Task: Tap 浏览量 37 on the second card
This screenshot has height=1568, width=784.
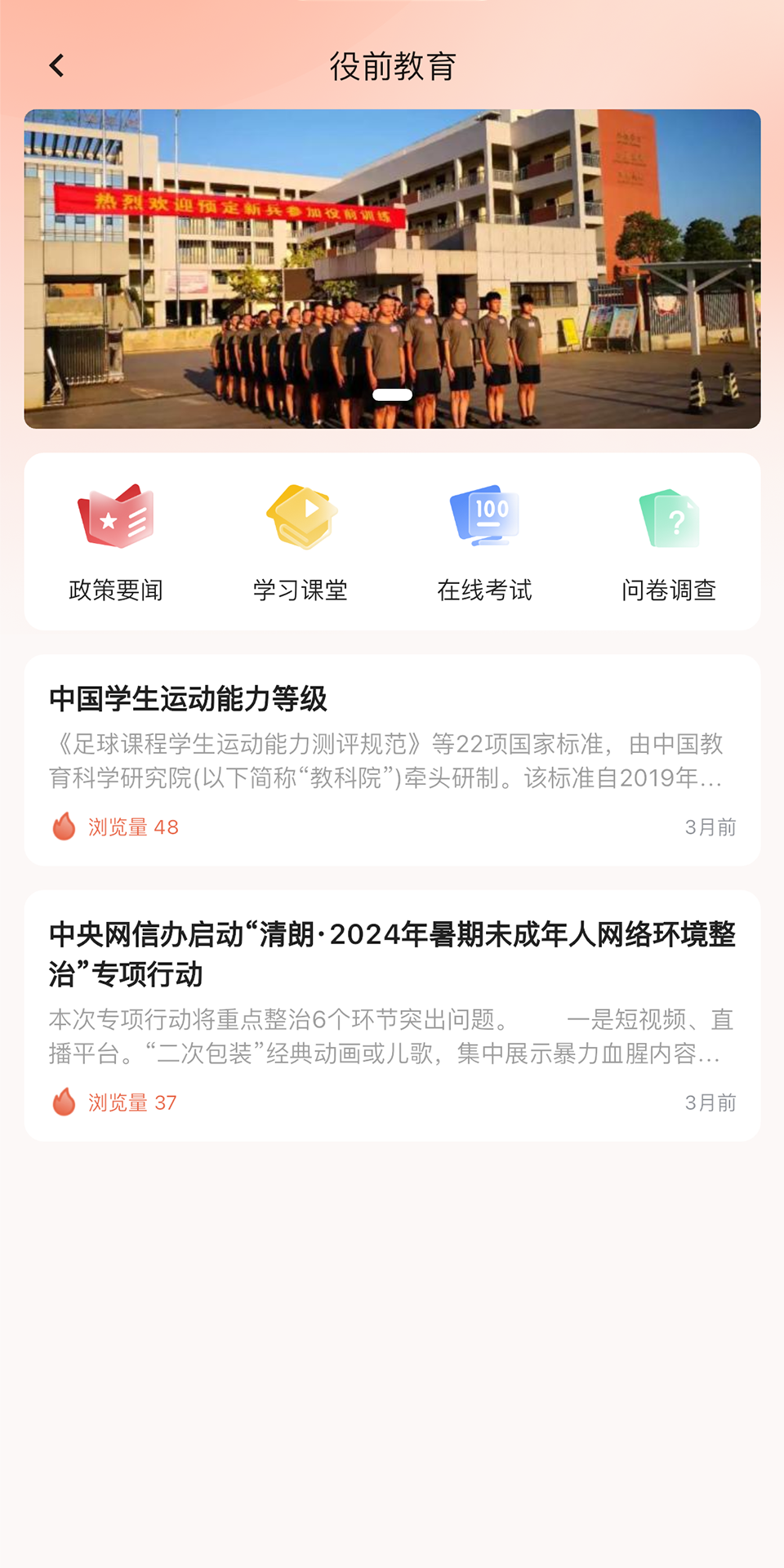Action: pos(131,1102)
